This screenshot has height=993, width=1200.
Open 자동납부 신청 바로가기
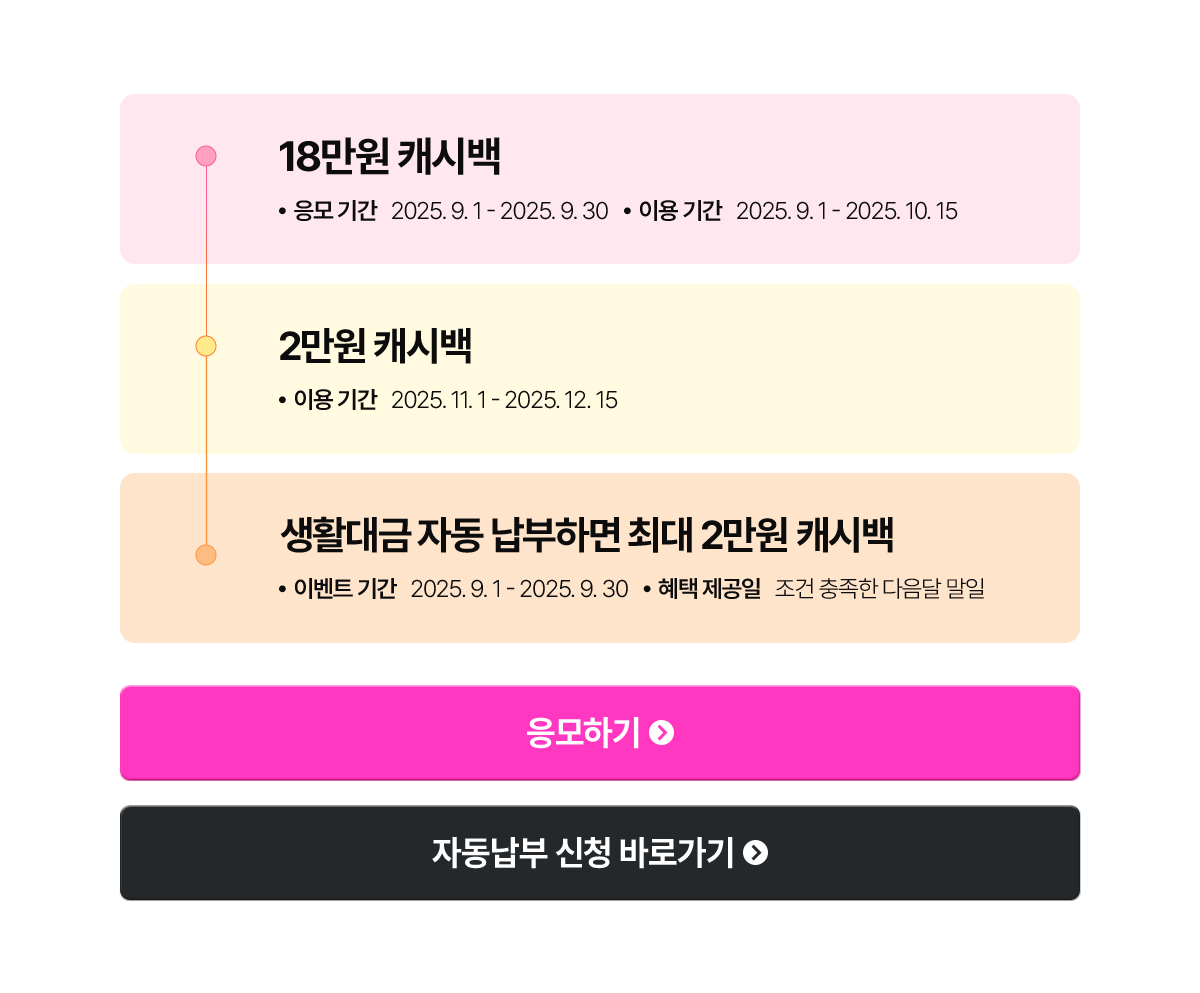(x=599, y=852)
